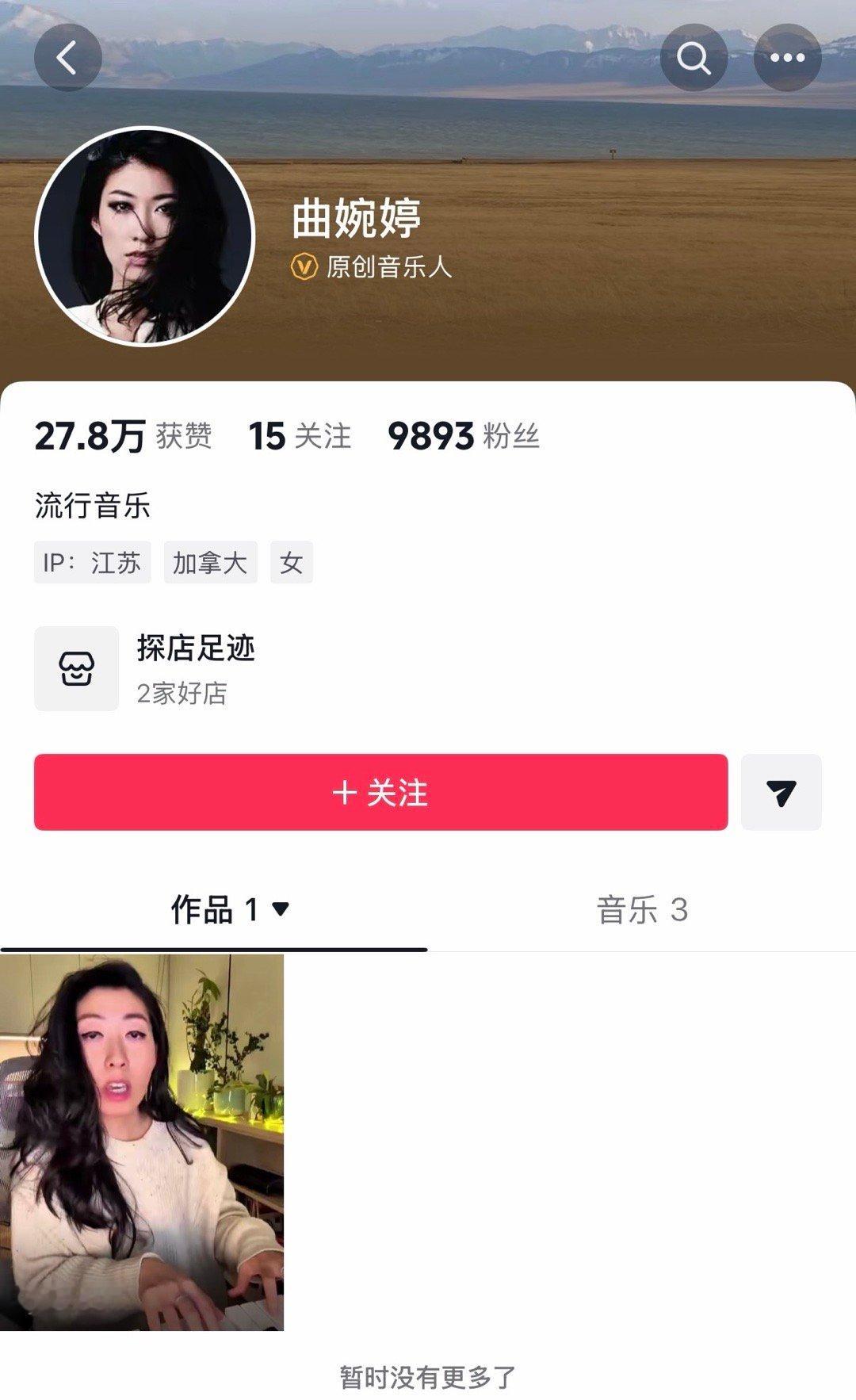Tap the share arrow next to follow button
Screen dimensions: 856x1400
pyautogui.click(x=782, y=792)
